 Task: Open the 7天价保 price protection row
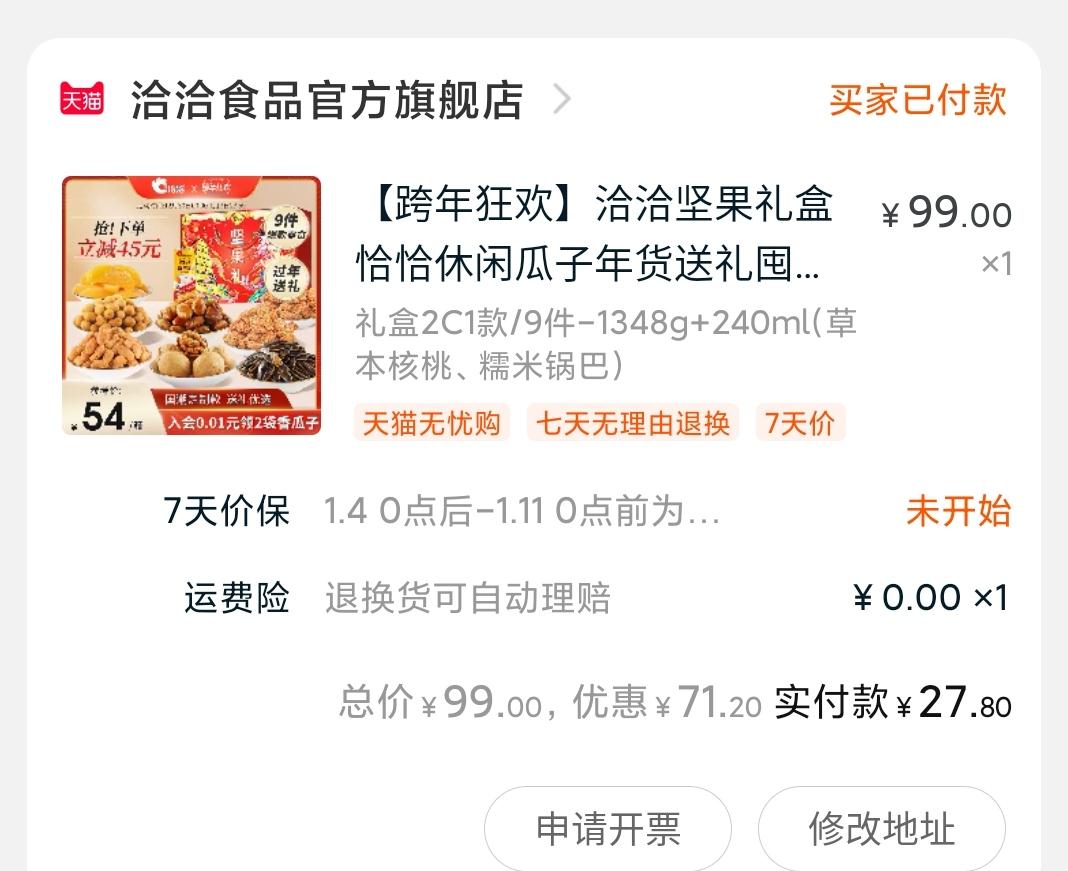tap(586, 511)
